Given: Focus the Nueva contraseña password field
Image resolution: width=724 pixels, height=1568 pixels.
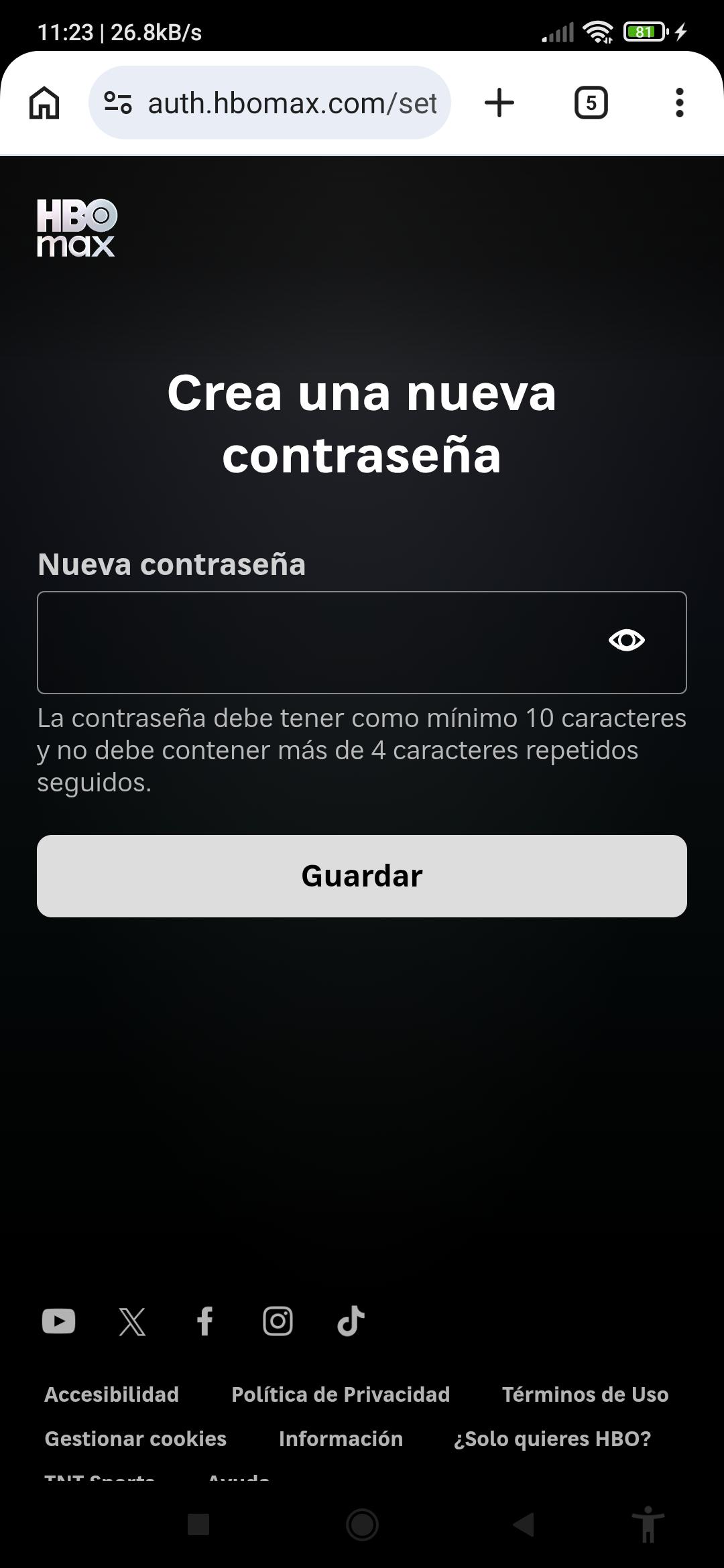Looking at the screenshot, I should click(x=362, y=642).
